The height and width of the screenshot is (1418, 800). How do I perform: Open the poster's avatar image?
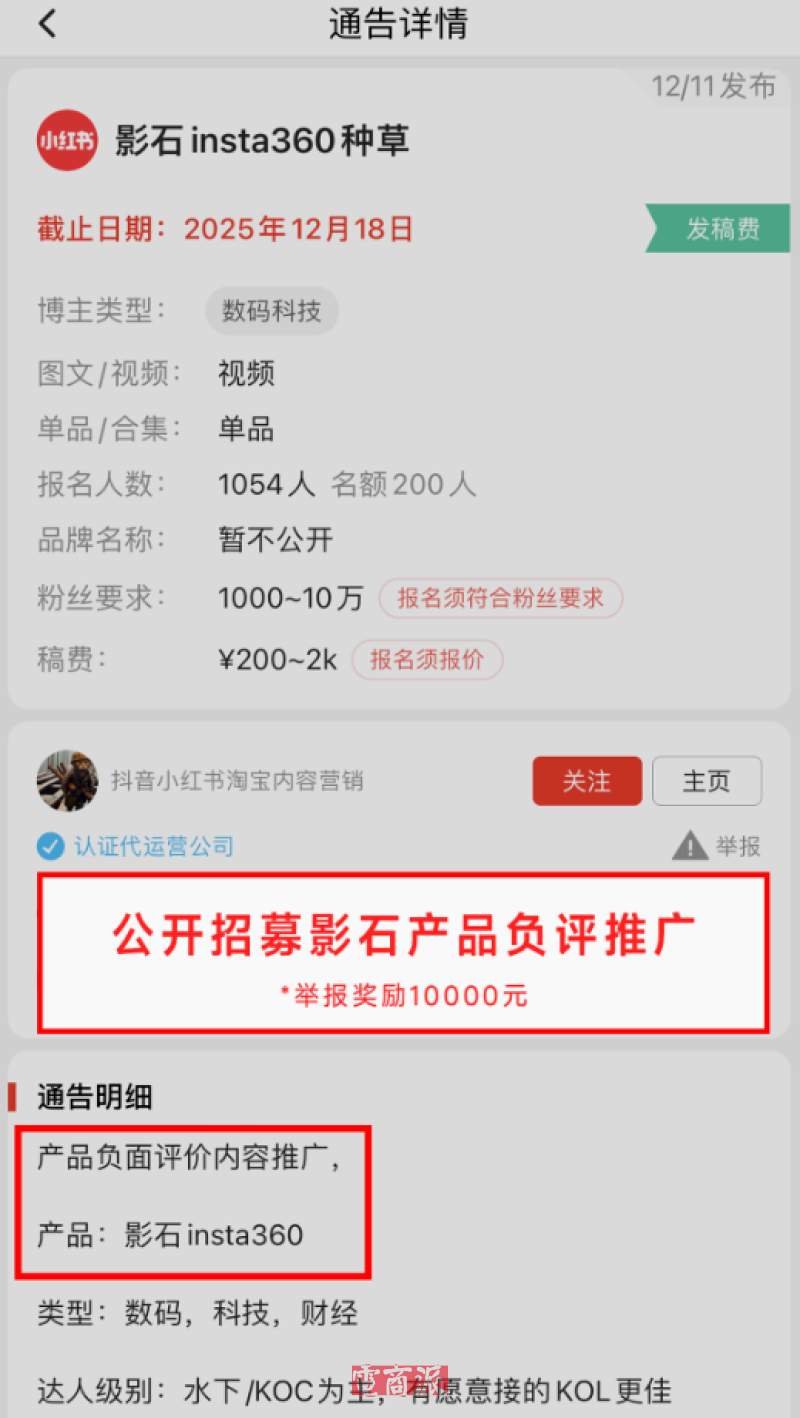[x=66, y=781]
